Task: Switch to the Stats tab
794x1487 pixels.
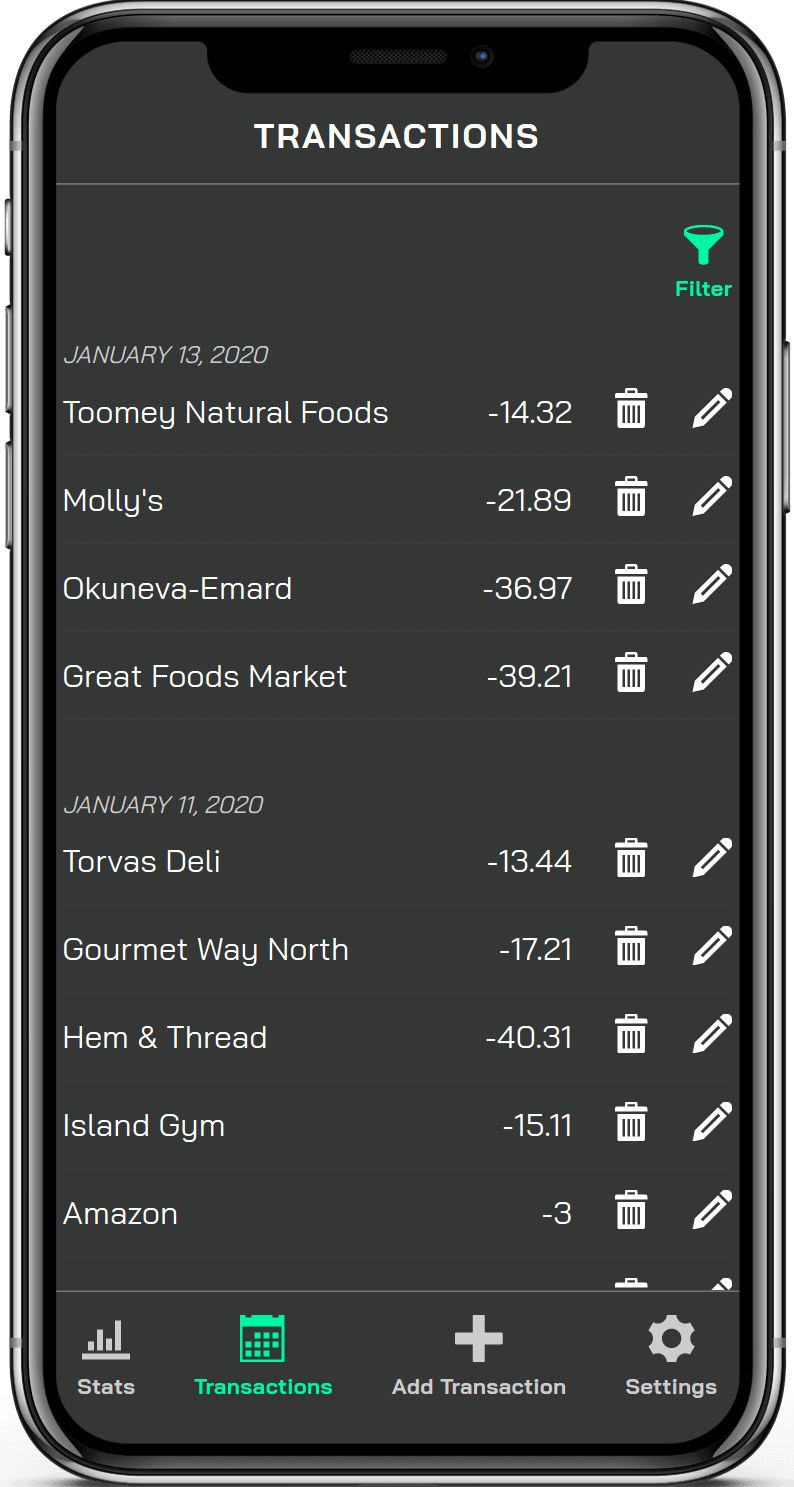Action: pyautogui.click(x=106, y=1357)
